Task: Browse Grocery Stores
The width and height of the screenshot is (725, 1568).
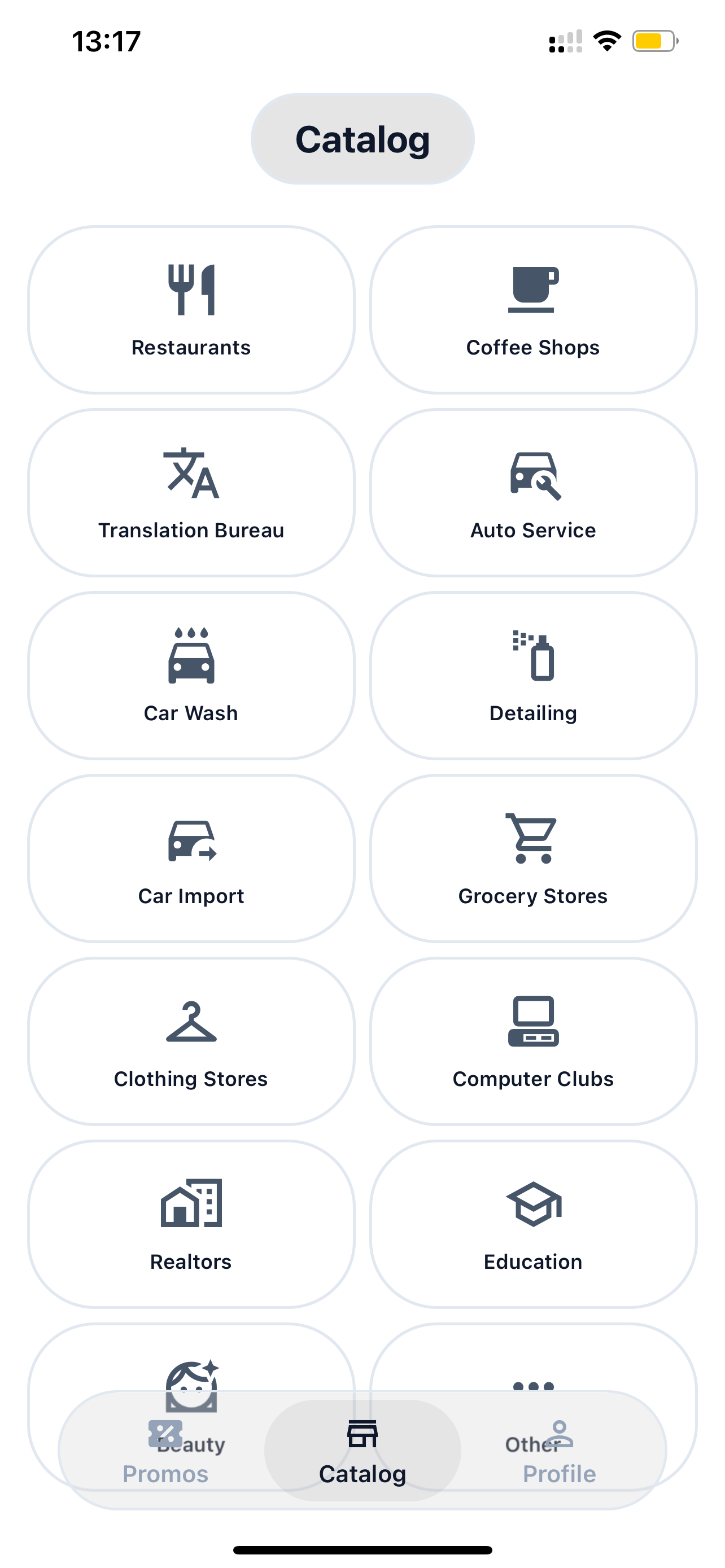Action: click(533, 859)
